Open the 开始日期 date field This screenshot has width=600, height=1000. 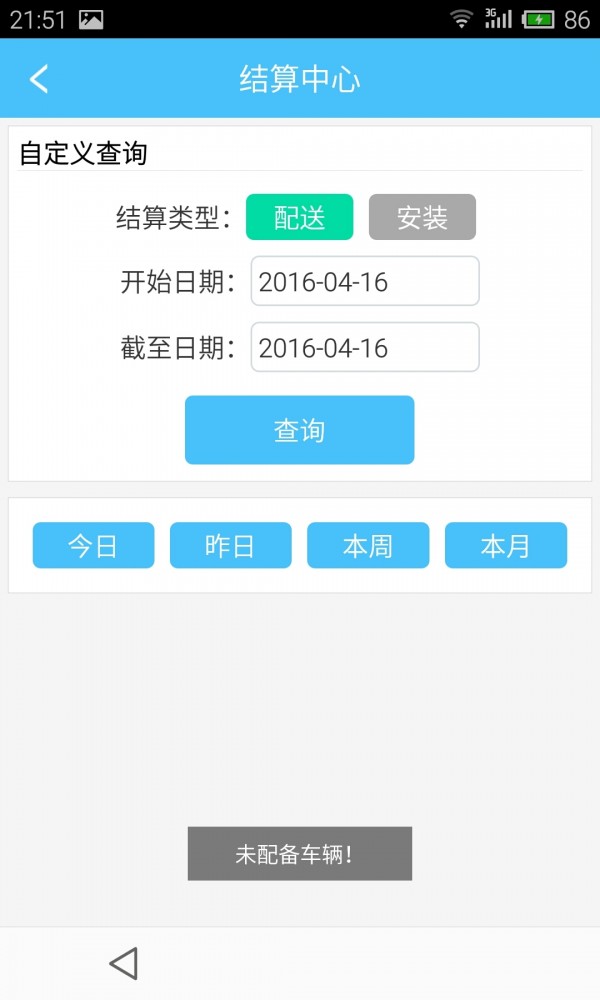365,282
